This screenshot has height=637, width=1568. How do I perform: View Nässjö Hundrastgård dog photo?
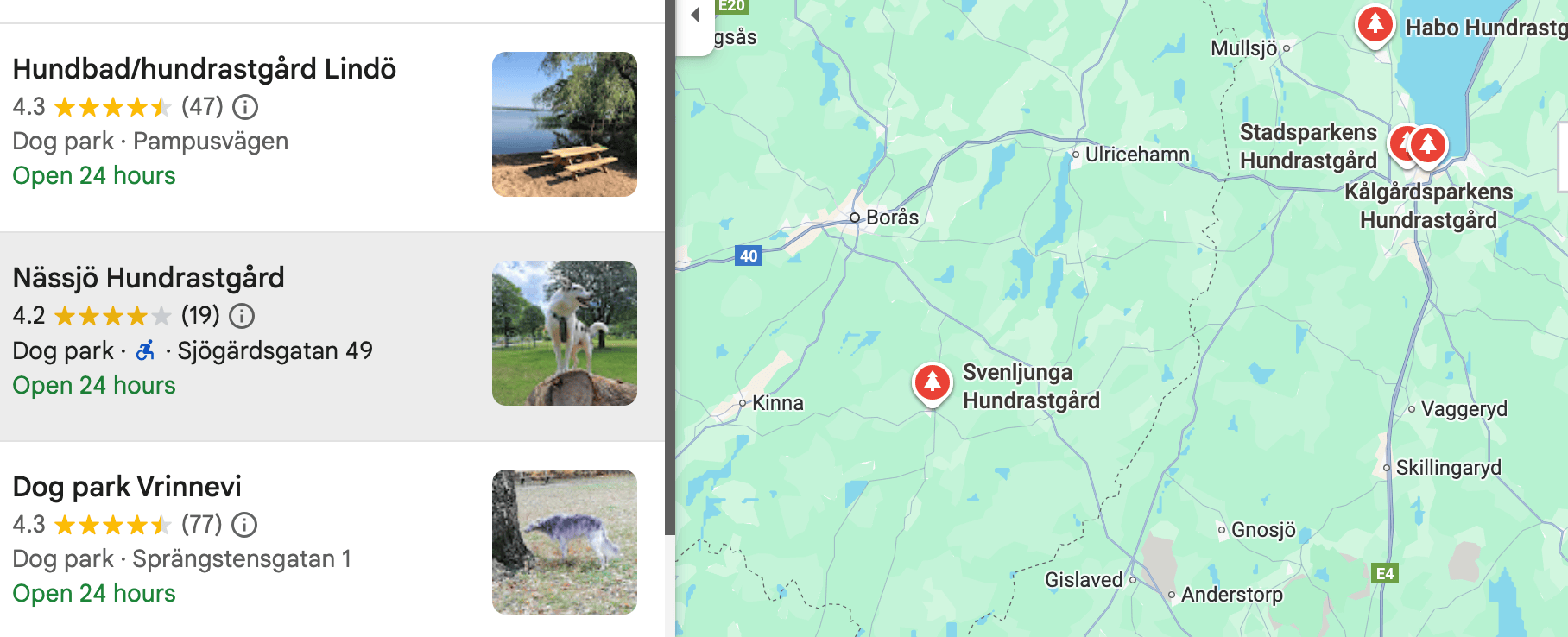click(565, 333)
